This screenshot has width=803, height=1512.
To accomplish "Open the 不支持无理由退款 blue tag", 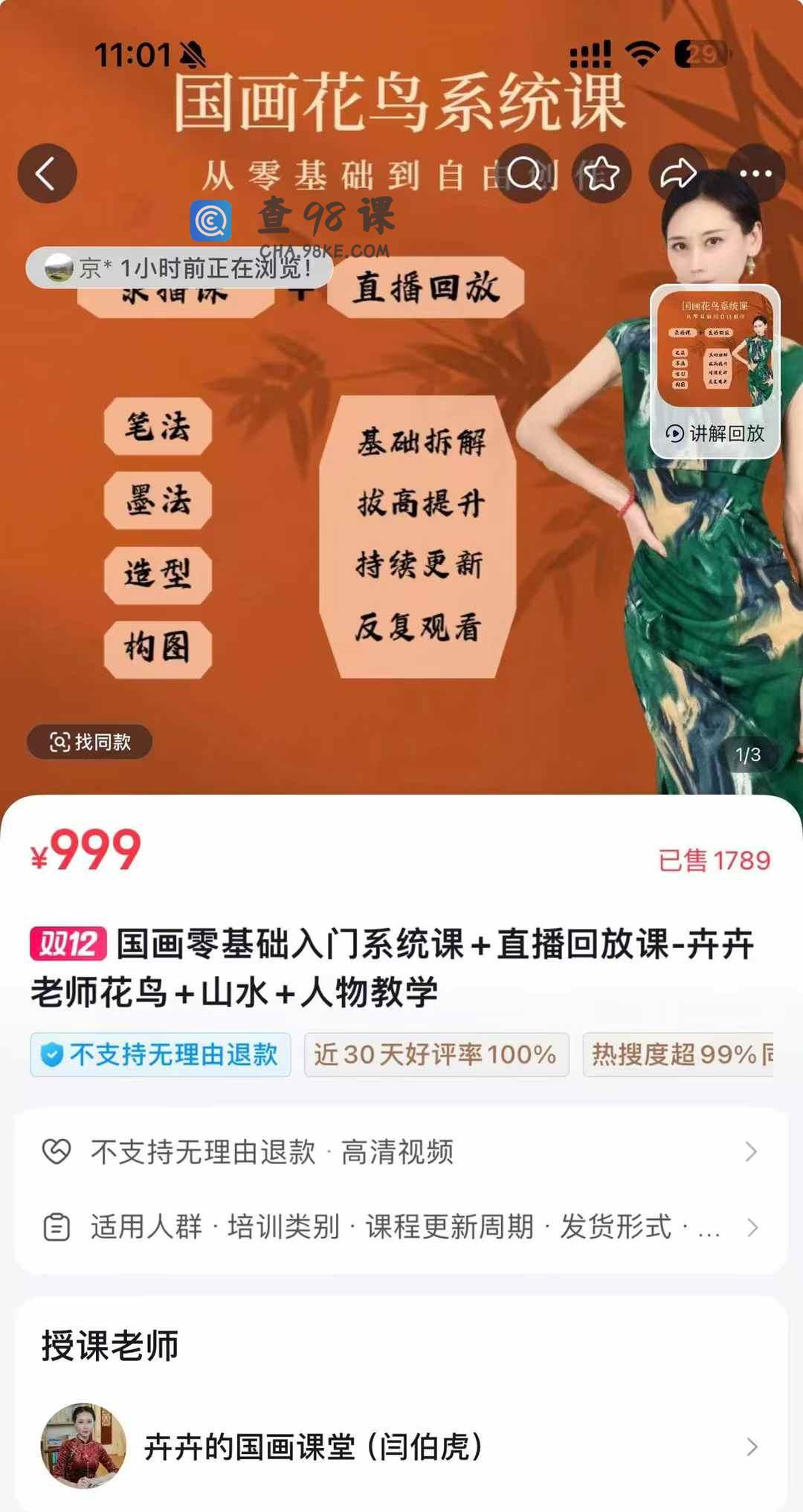I will coord(161,1054).
